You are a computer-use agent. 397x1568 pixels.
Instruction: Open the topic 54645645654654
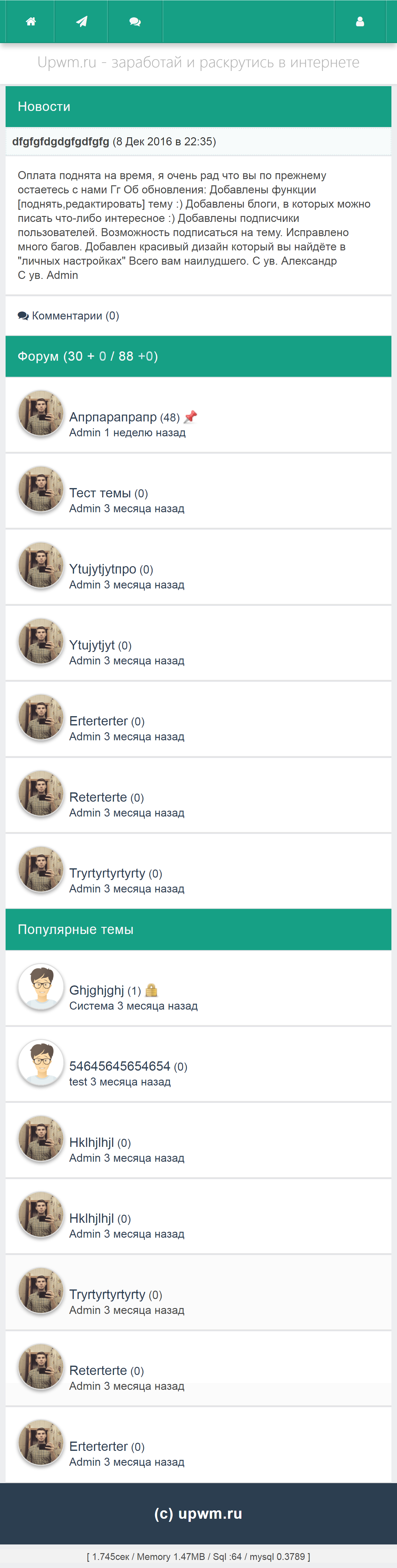pos(120,1066)
